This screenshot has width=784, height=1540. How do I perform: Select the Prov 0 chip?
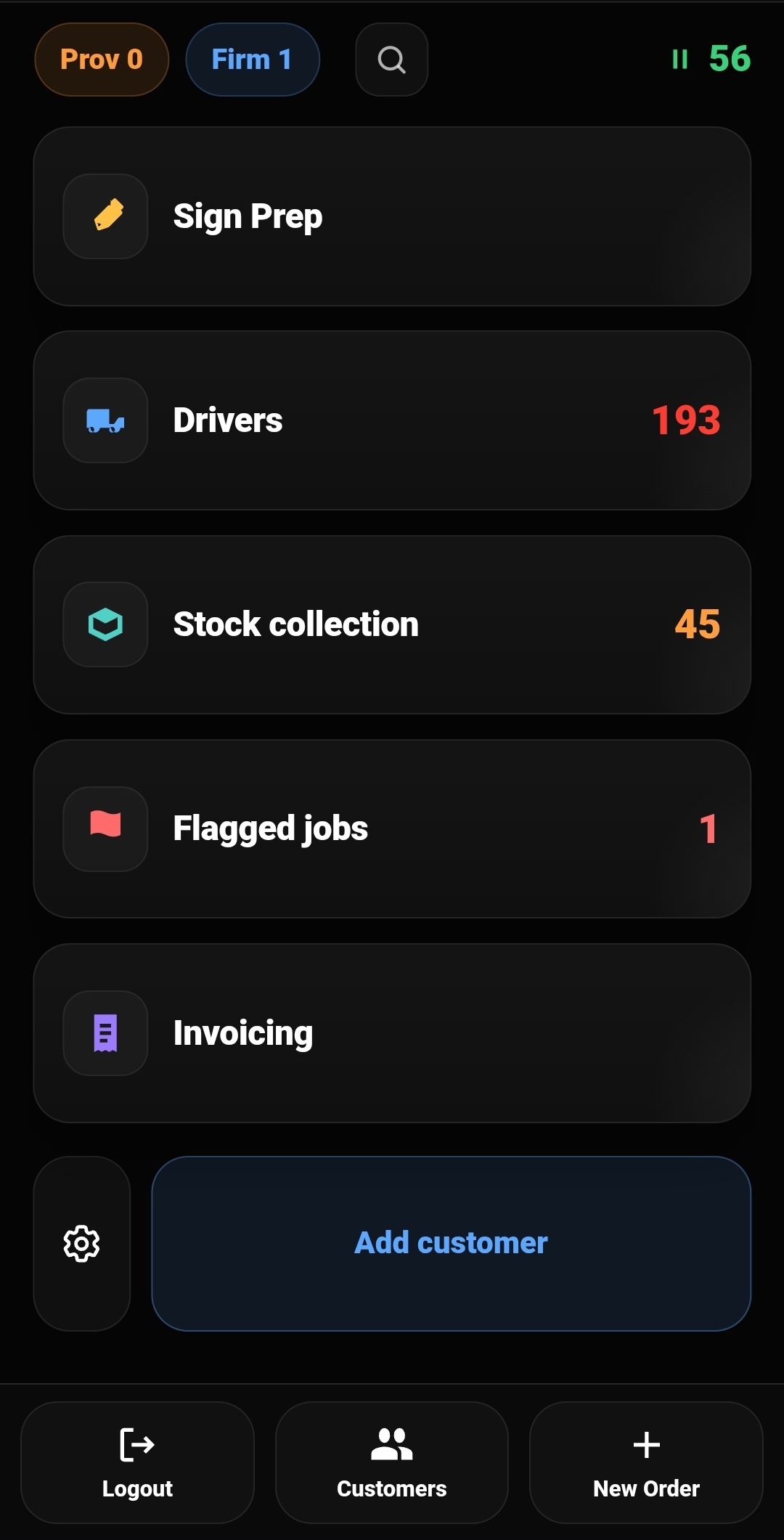pyautogui.click(x=102, y=60)
